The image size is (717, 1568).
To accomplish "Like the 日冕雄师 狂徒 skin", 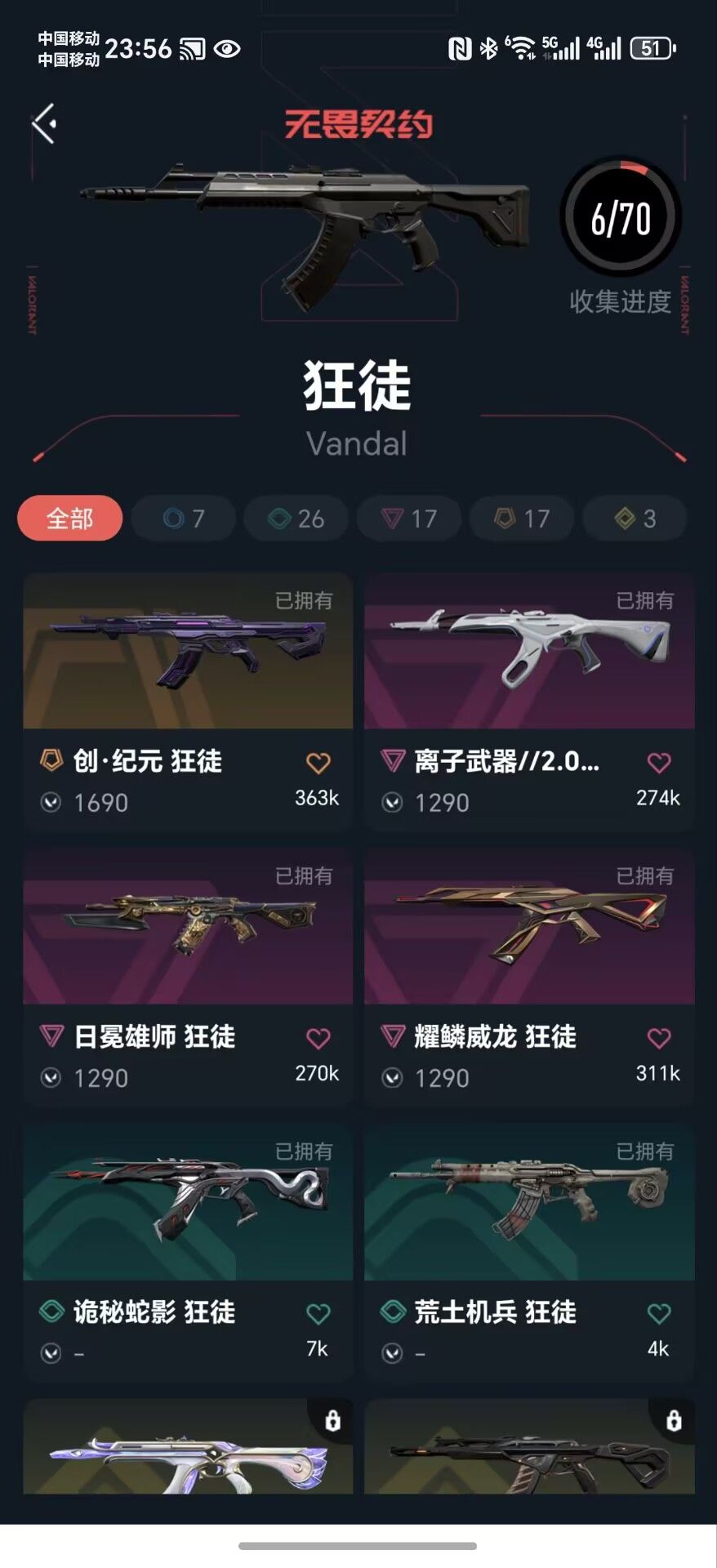I will point(318,1038).
